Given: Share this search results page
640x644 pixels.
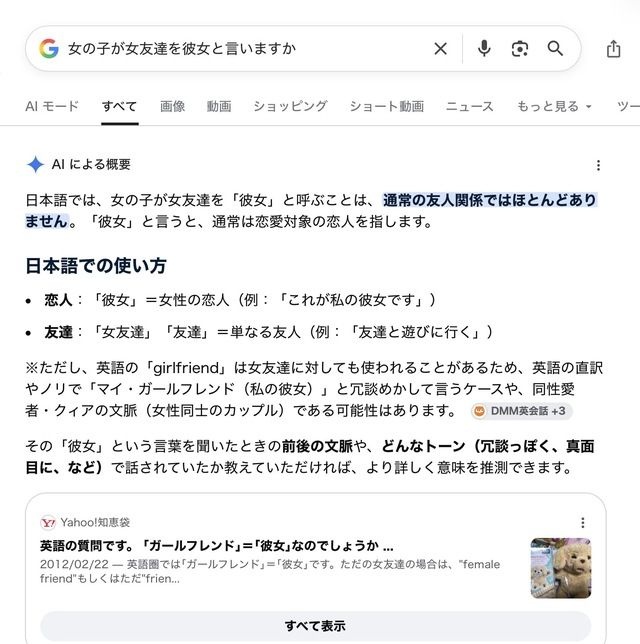Looking at the screenshot, I should (x=613, y=48).
